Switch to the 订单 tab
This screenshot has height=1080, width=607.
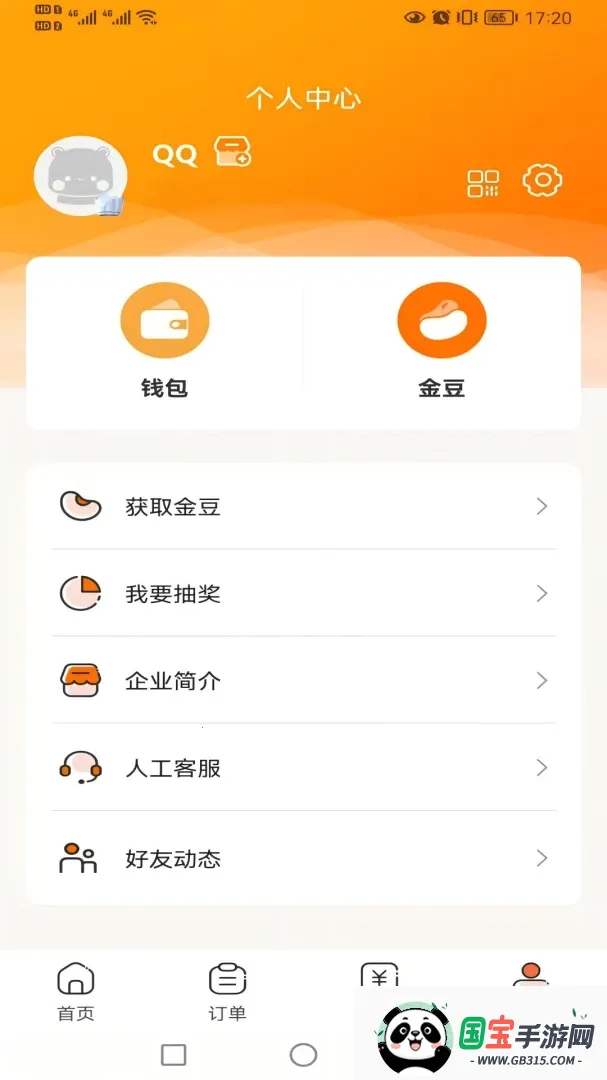point(227,992)
